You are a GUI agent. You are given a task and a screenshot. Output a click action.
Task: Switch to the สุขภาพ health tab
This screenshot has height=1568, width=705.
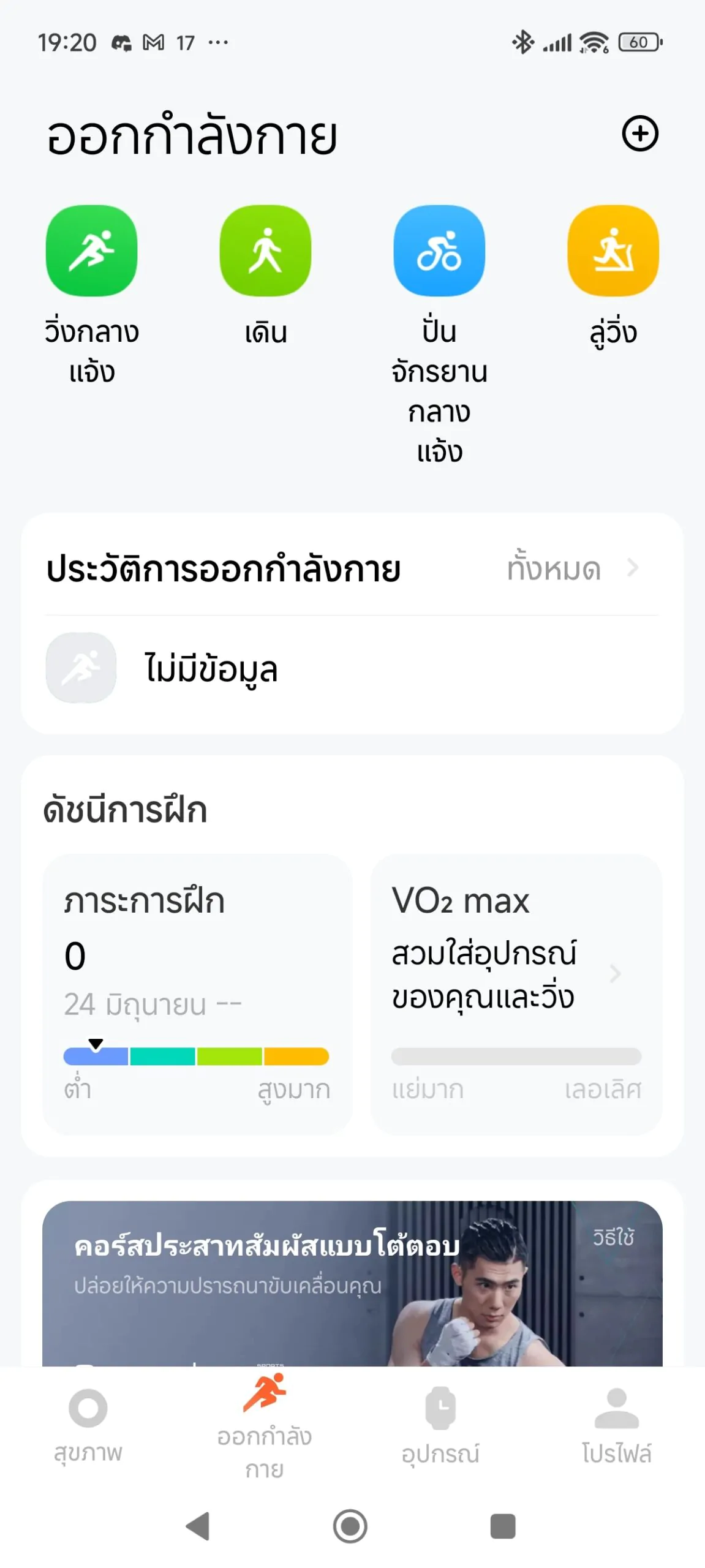click(88, 1425)
